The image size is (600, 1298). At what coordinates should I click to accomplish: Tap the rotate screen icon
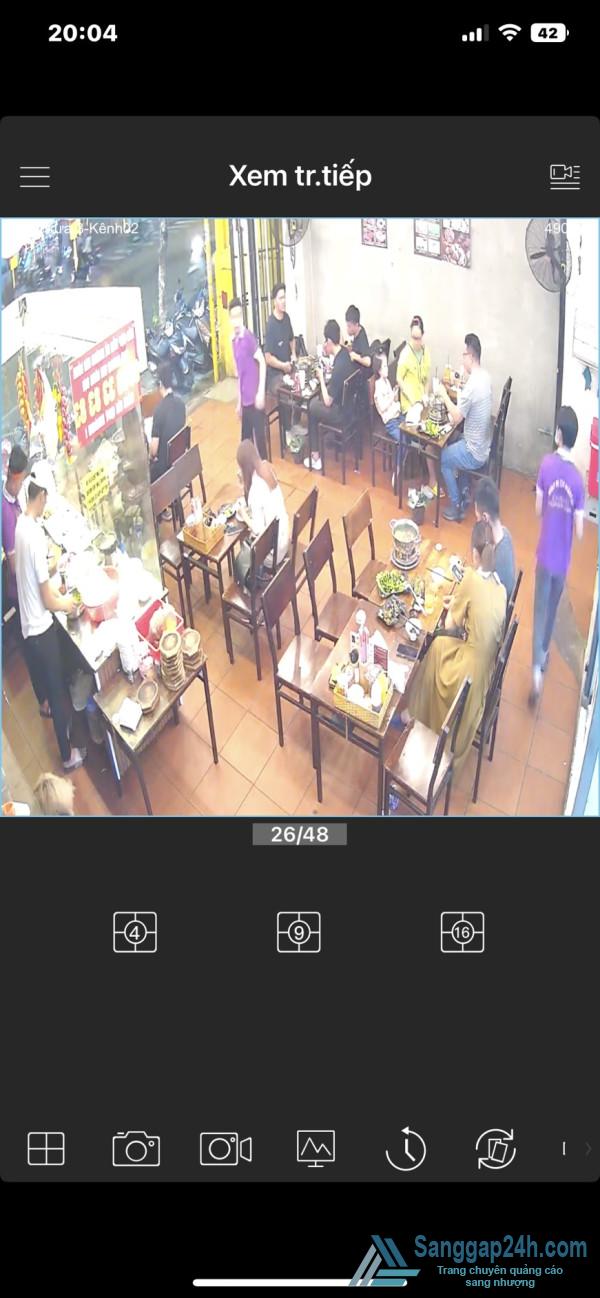tap(496, 1149)
